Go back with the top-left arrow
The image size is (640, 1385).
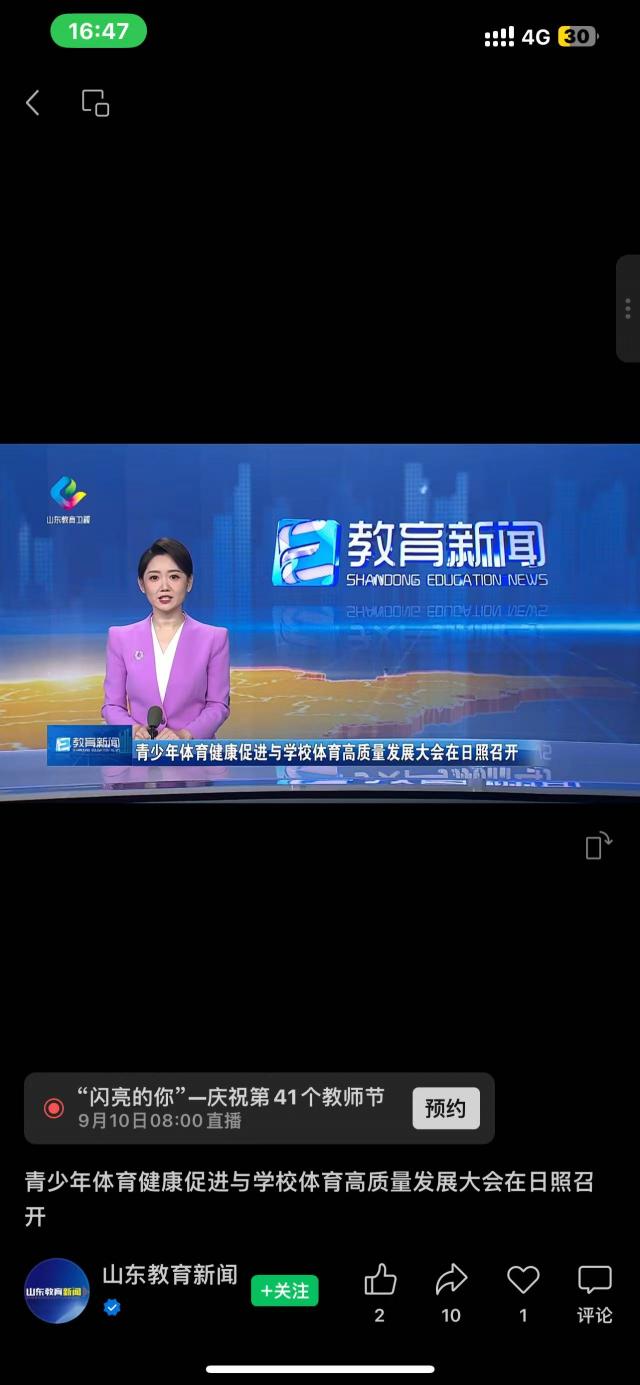(x=33, y=102)
